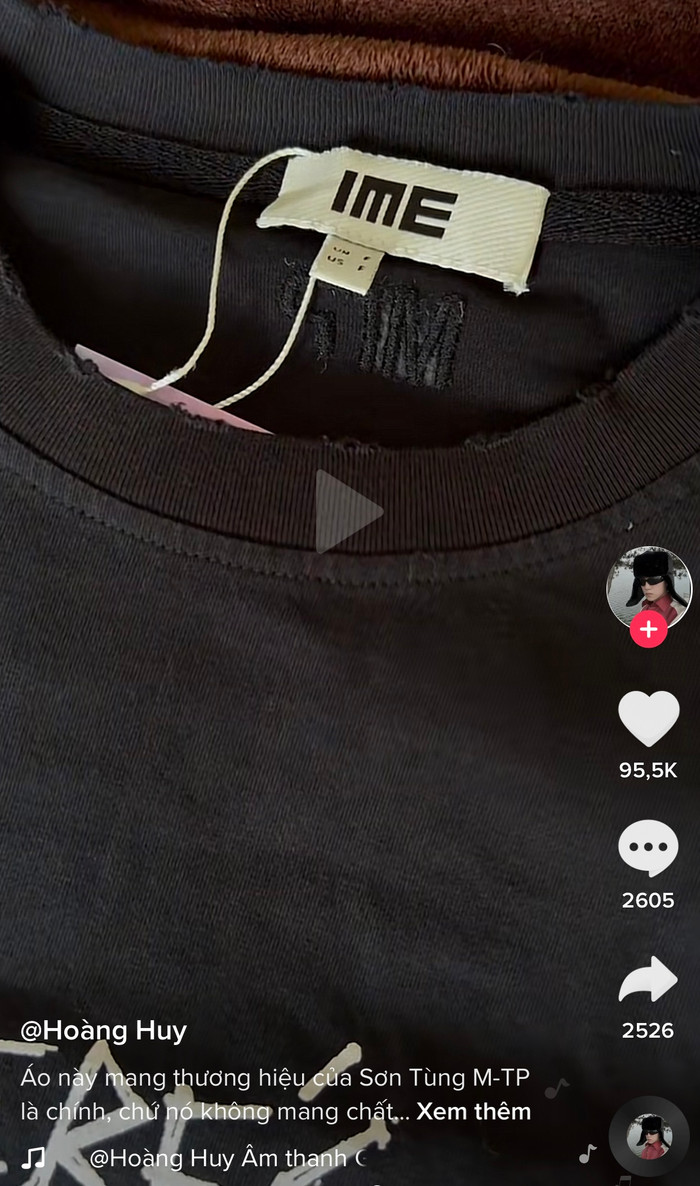
Task: Expand caption with Xem thêm
Action: coord(473,1111)
